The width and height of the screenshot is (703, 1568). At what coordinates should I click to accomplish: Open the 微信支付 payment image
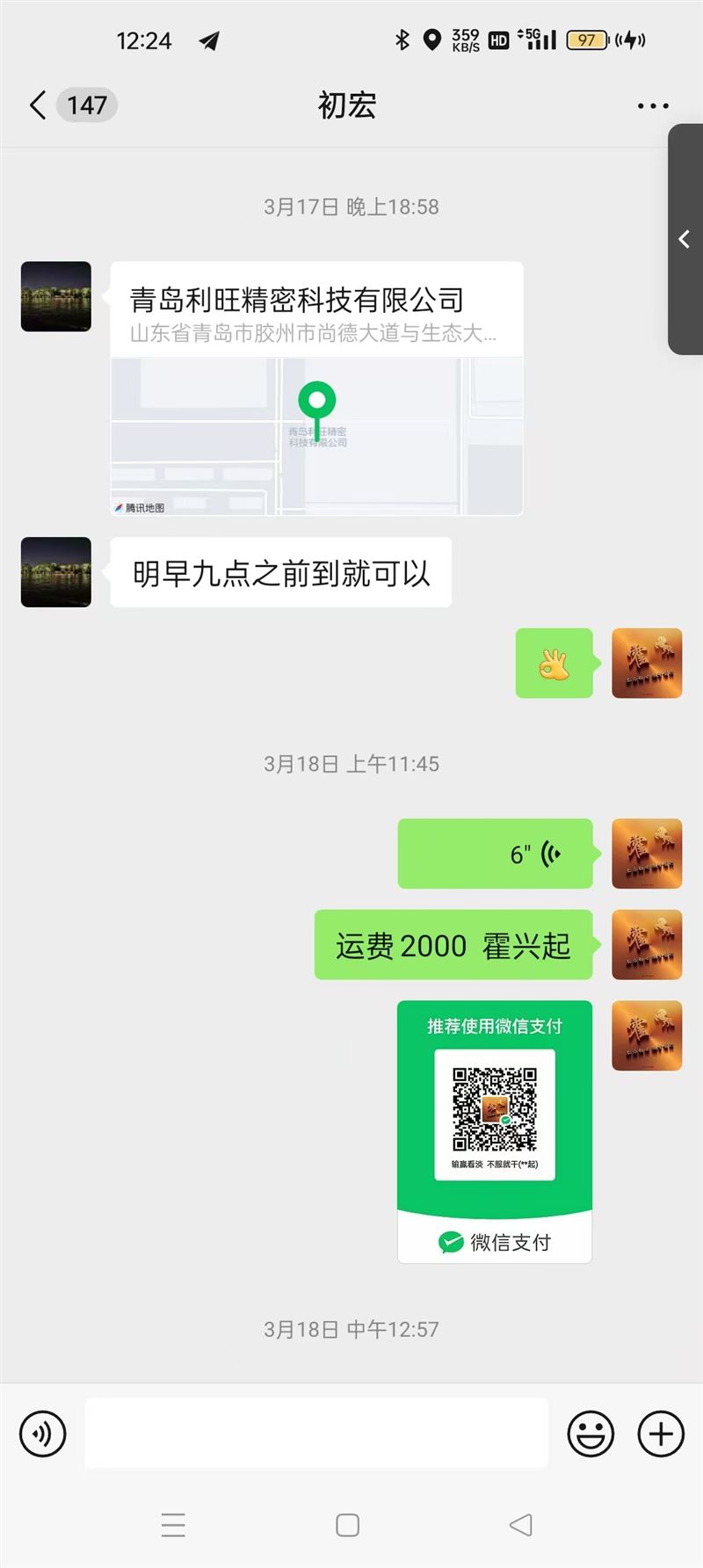point(495,1131)
